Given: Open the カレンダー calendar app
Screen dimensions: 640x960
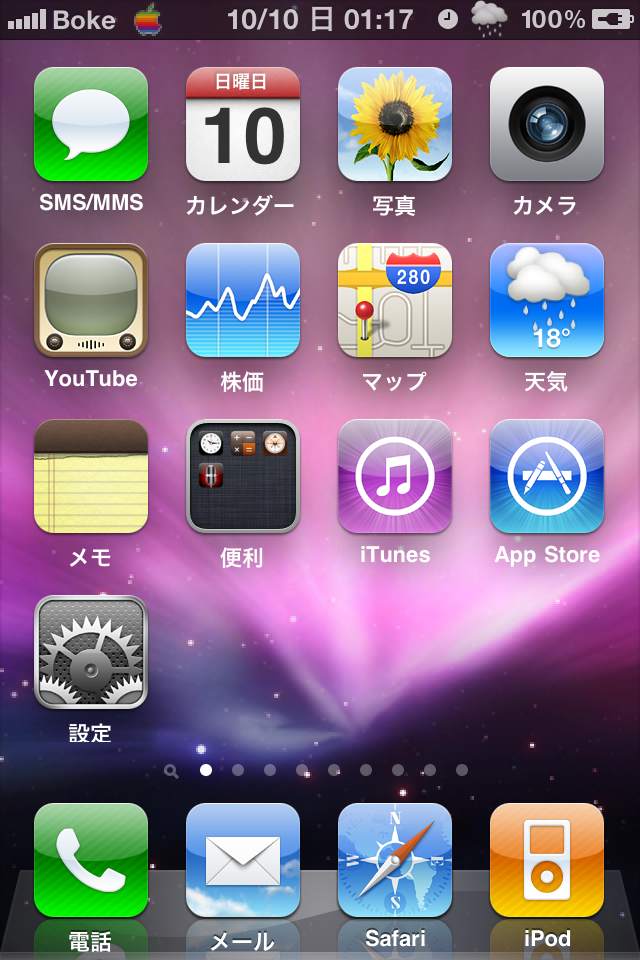Looking at the screenshot, I should pos(243,124).
